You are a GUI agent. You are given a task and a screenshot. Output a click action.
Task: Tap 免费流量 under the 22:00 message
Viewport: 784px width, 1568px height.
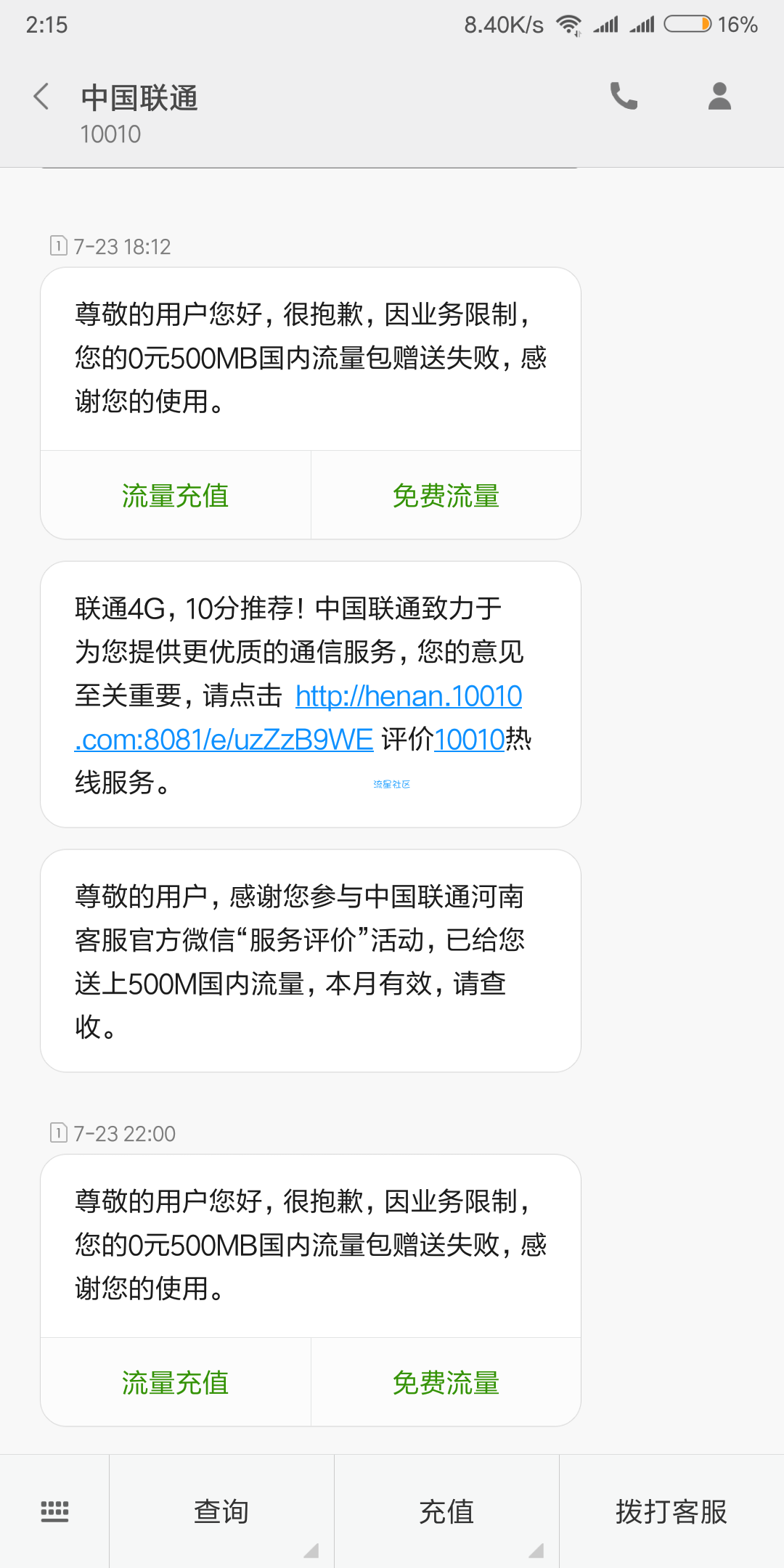tap(446, 1383)
